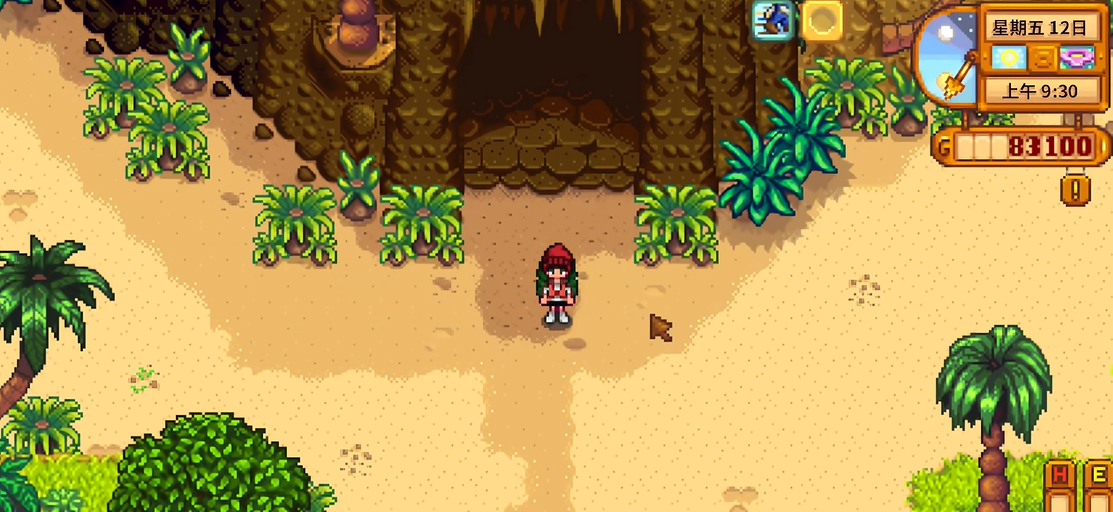Tap the yellow ring buff icon
Viewport: 1113px width, 512px height.
822,19
